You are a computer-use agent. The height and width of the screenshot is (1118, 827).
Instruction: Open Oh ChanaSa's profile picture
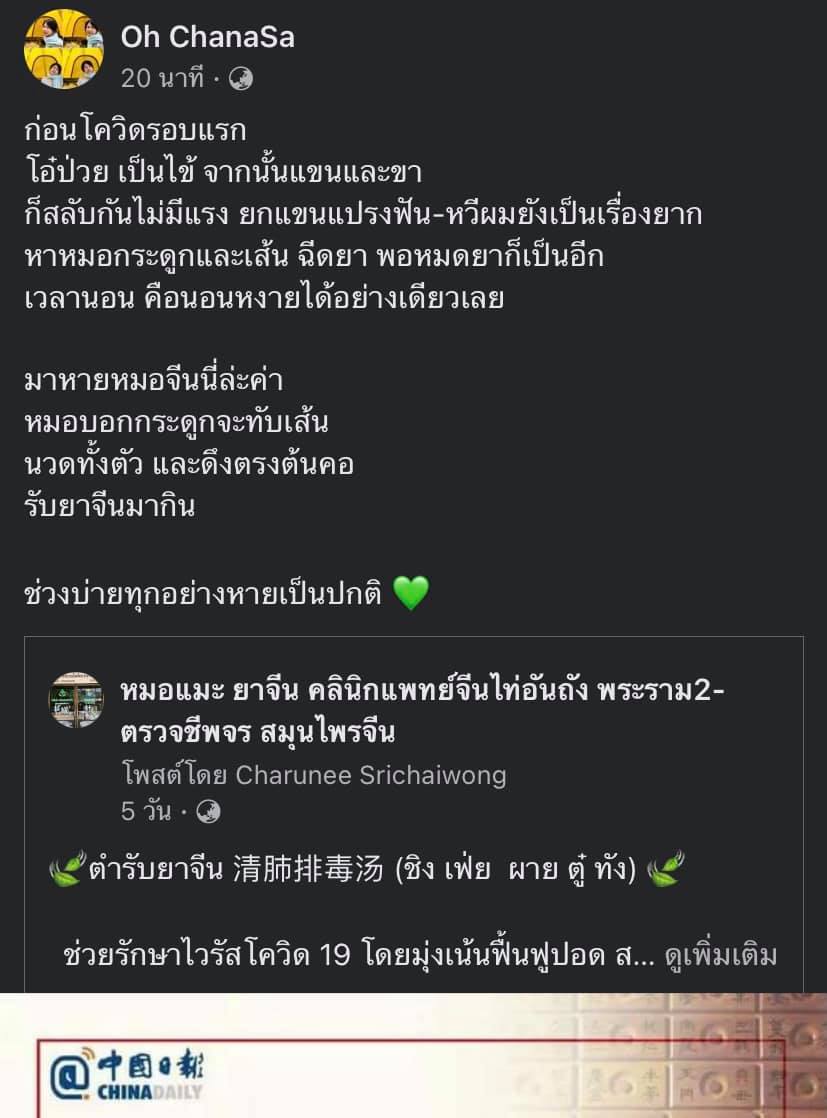click(63, 49)
